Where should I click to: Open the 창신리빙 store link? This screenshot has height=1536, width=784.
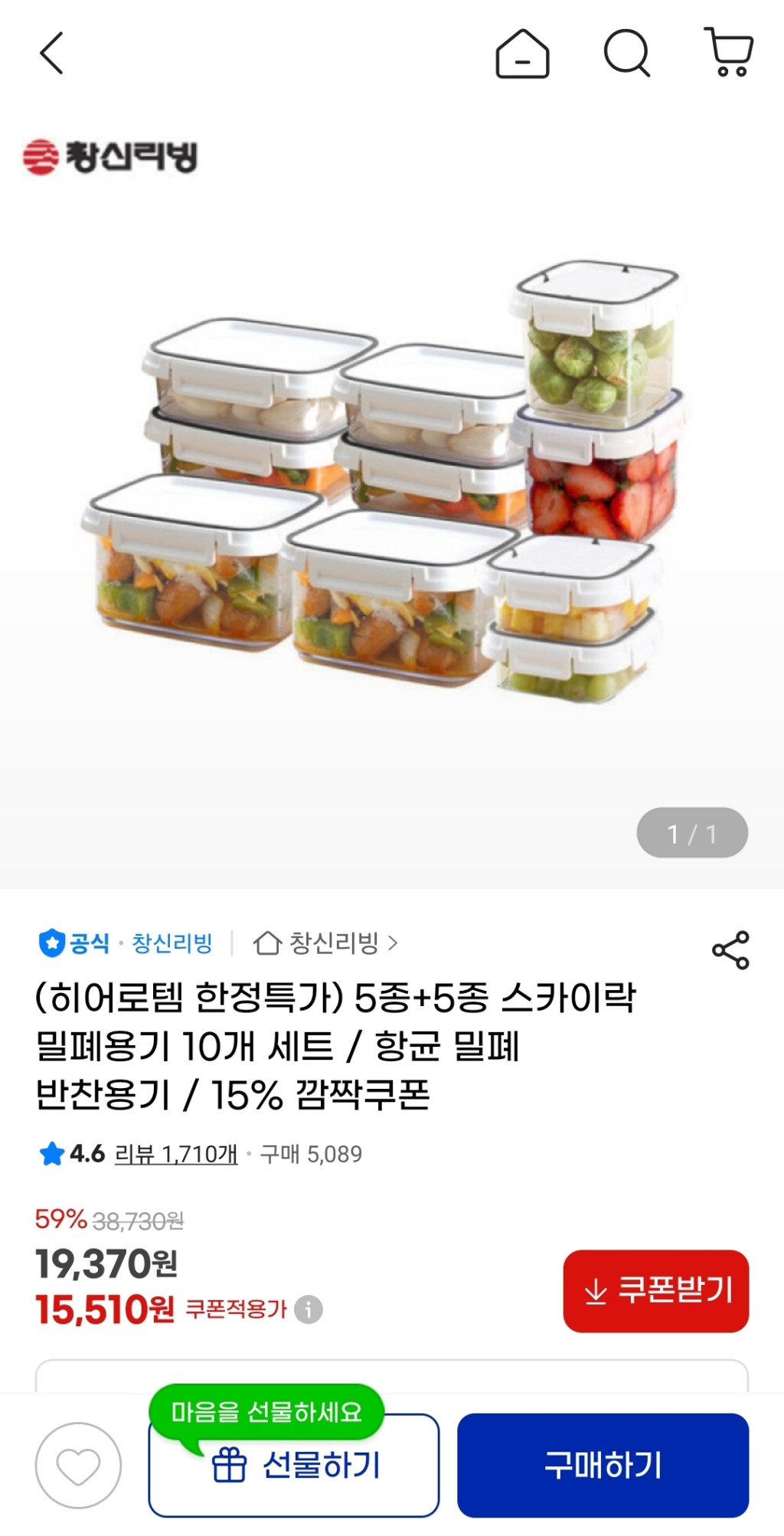(x=325, y=943)
